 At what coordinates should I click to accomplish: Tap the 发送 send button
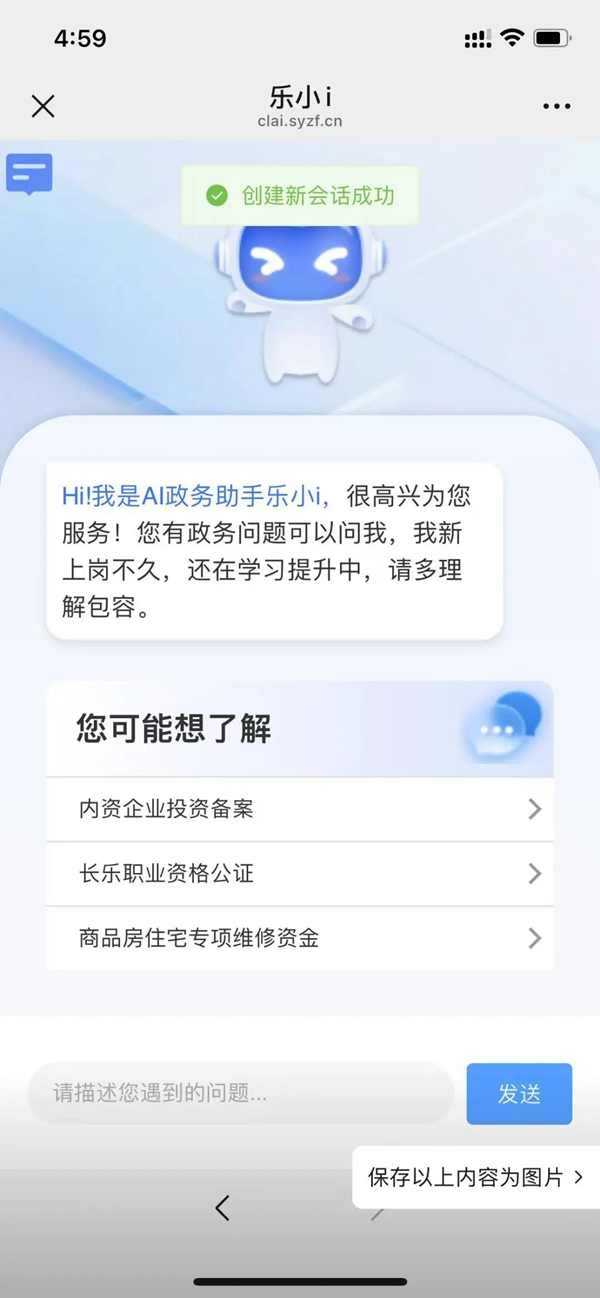[519, 1094]
